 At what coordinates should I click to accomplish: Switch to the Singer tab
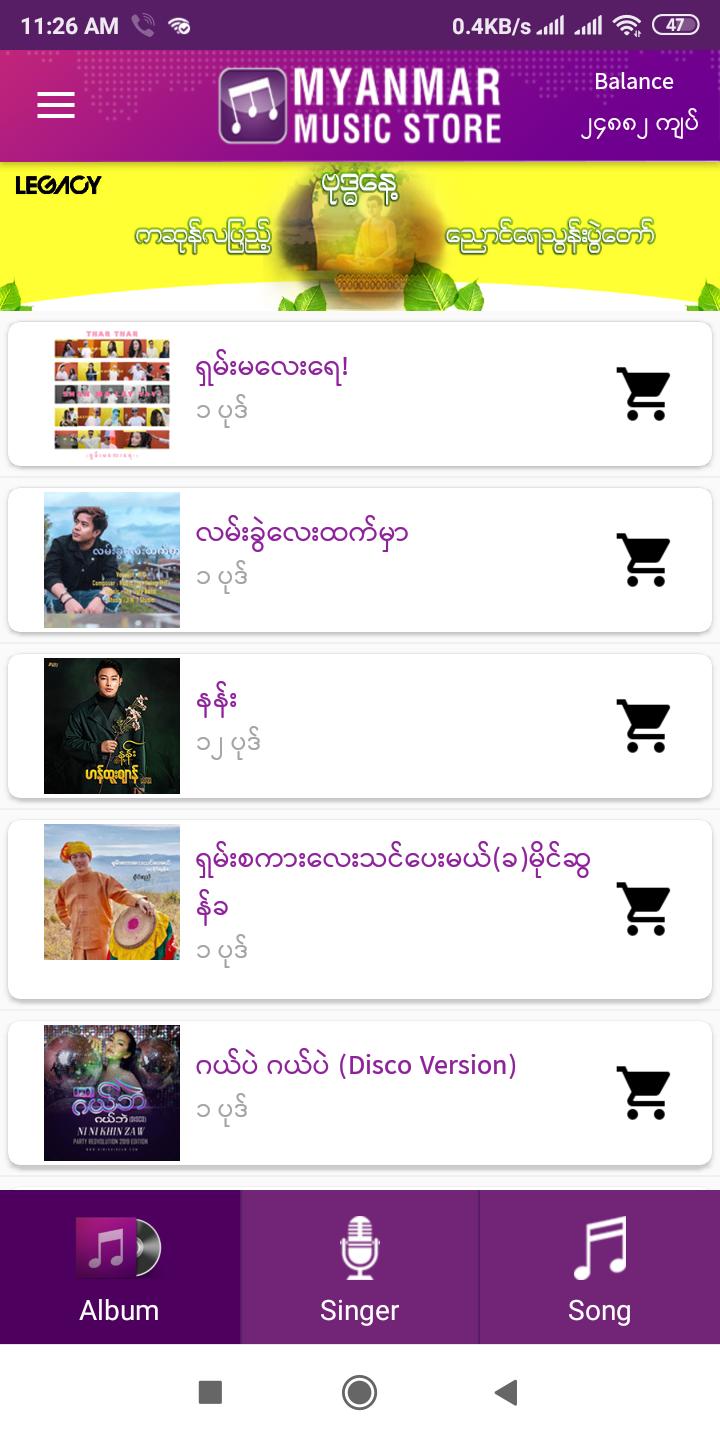(359, 1267)
